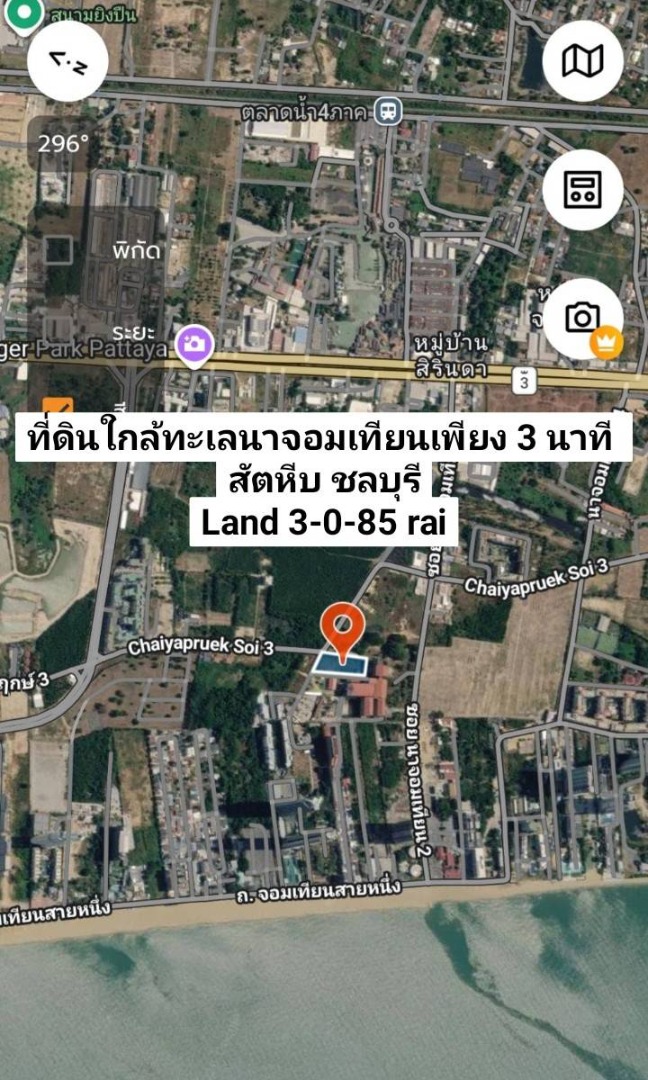
Task: Open the purple camera marker on the map
Action: [x=195, y=345]
